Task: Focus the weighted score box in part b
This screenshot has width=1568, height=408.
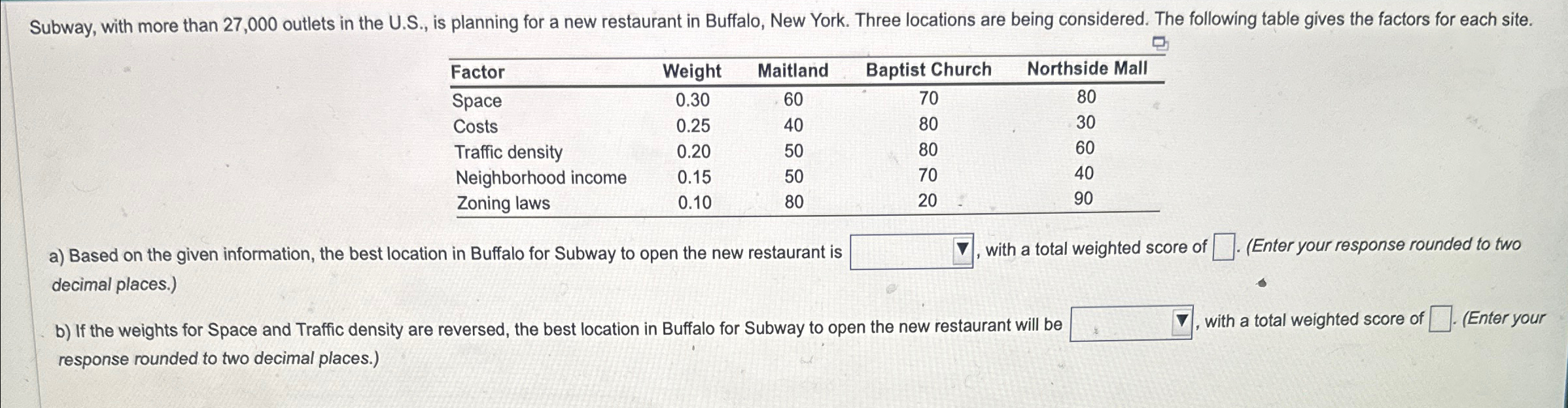Action: point(1439,319)
